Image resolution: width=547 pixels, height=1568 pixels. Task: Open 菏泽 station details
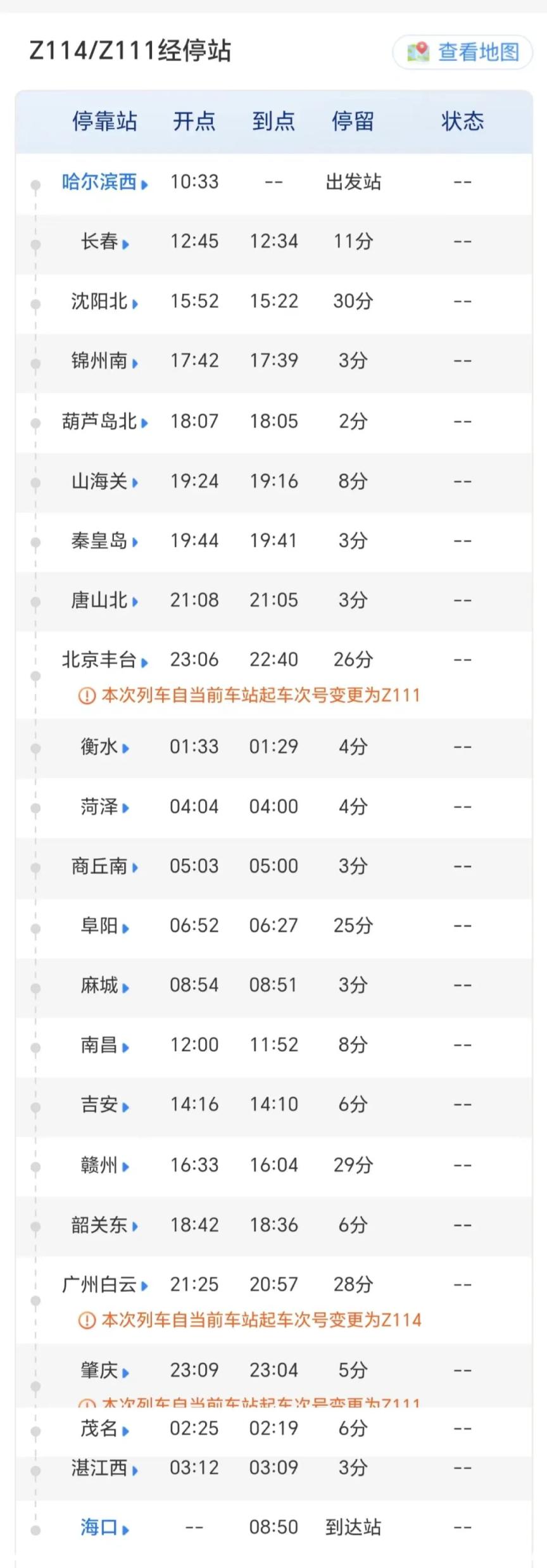pyautogui.click(x=104, y=807)
